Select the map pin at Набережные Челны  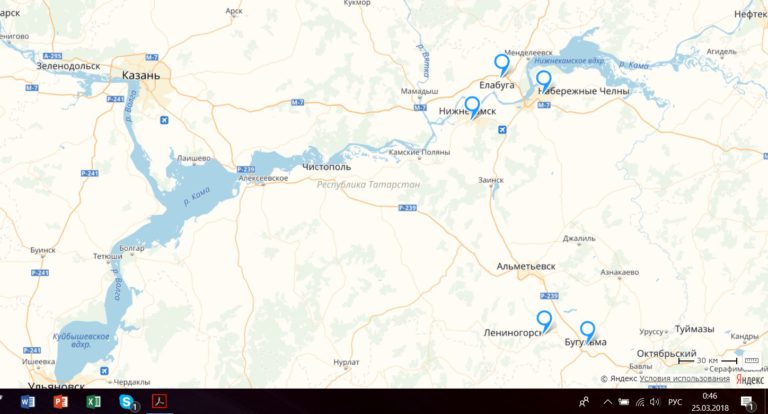click(x=543, y=80)
